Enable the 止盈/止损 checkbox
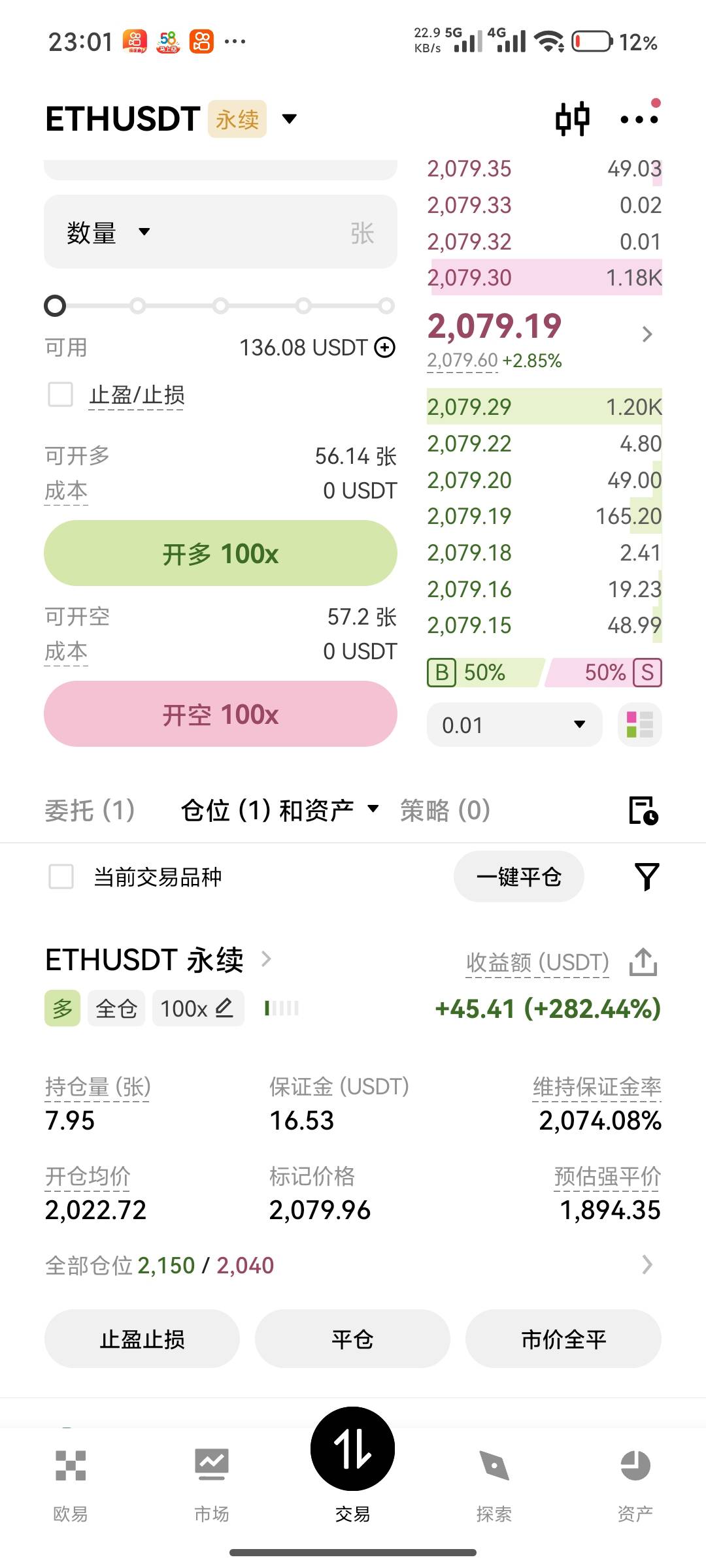 (x=61, y=395)
